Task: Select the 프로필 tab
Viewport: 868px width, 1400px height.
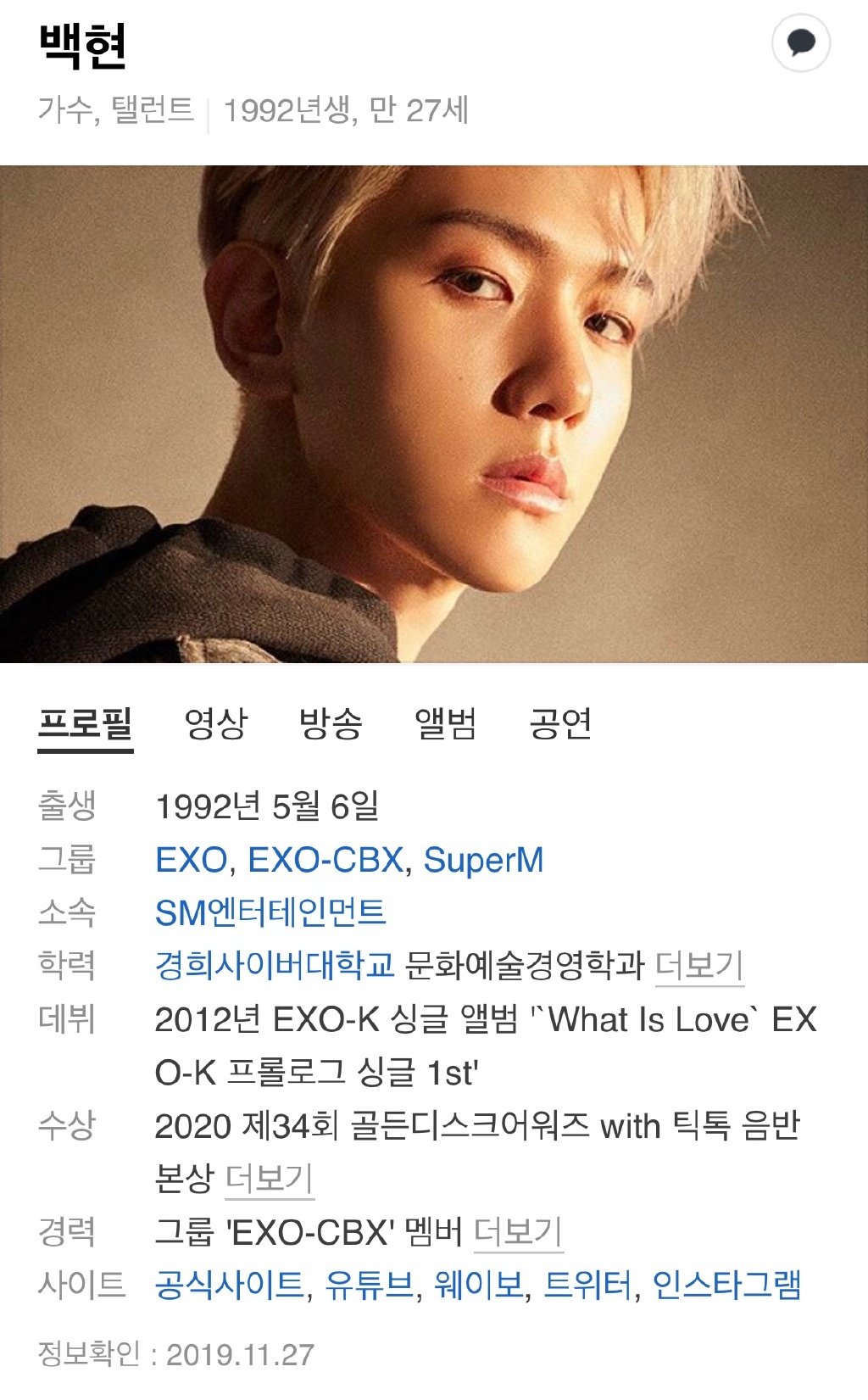Action: pyautogui.click(x=86, y=724)
